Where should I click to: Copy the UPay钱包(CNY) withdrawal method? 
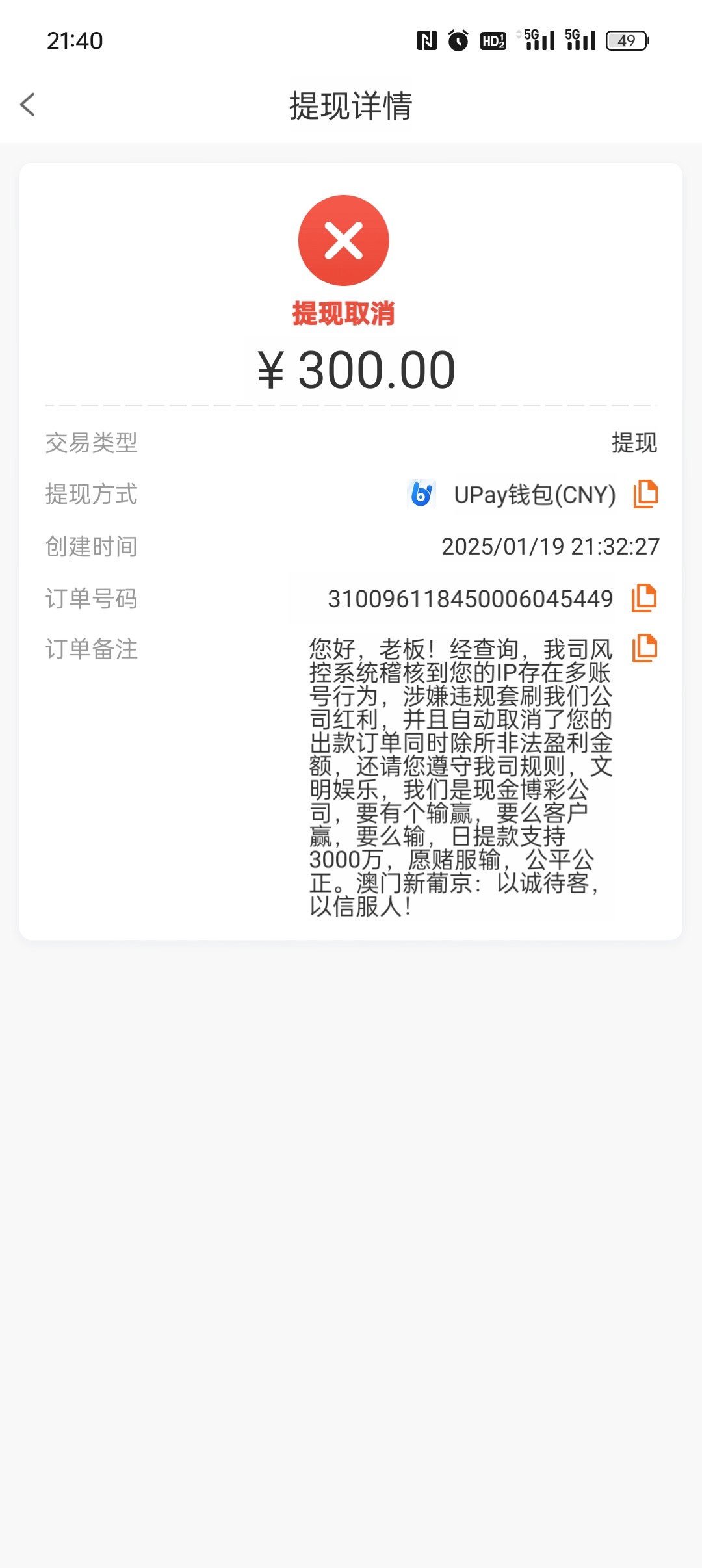[x=645, y=494]
